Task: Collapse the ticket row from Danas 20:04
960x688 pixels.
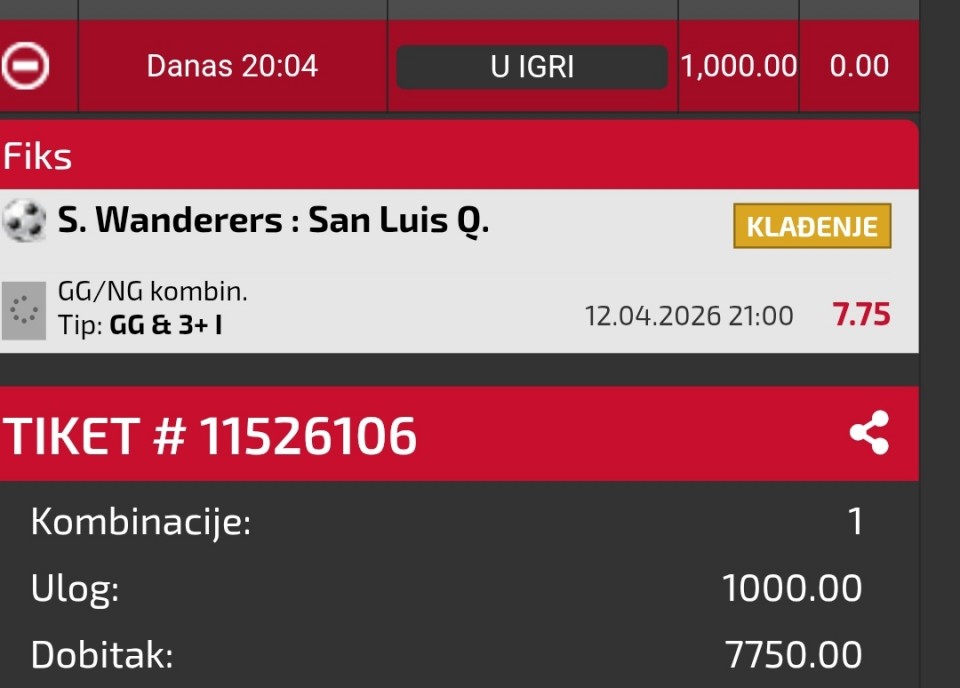Action: coord(20,67)
